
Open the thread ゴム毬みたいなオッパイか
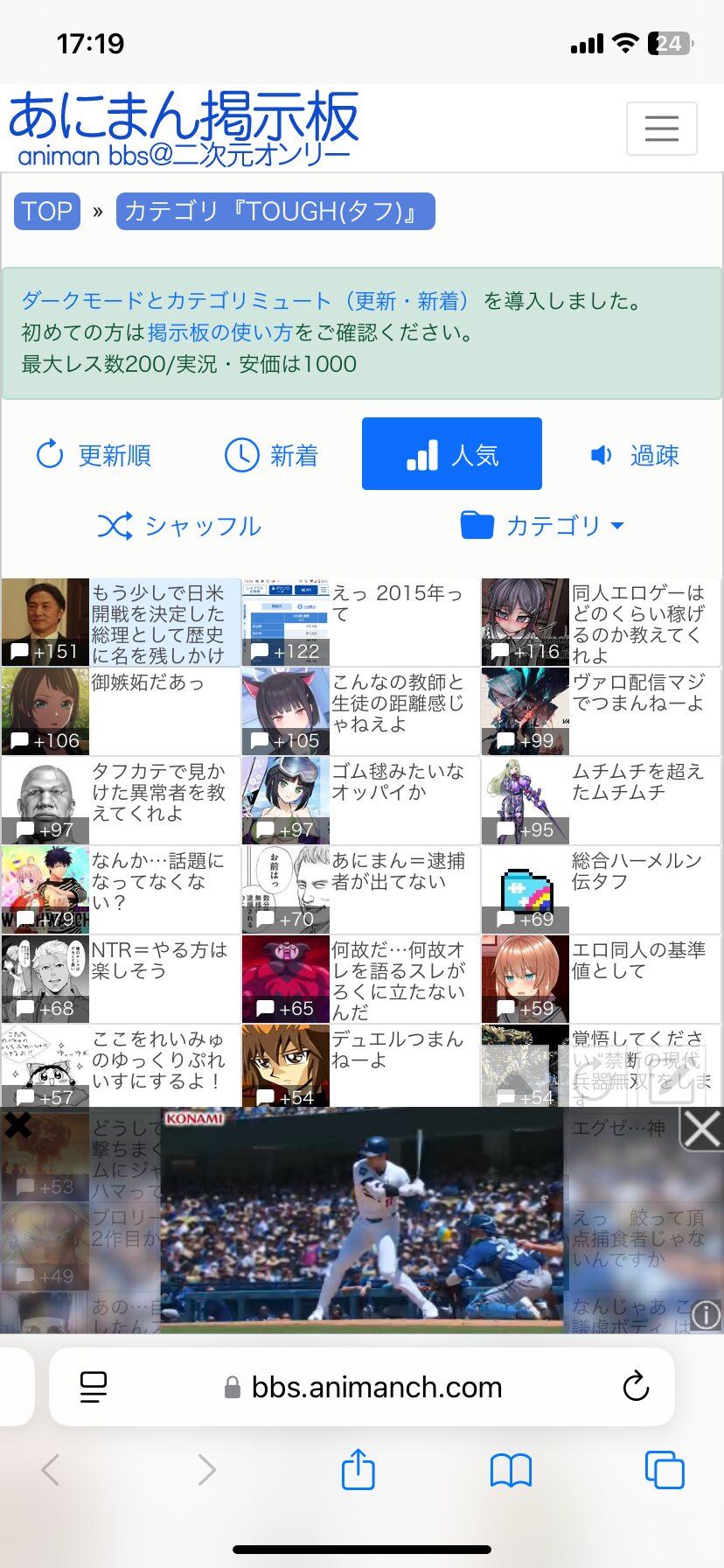[x=360, y=801]
